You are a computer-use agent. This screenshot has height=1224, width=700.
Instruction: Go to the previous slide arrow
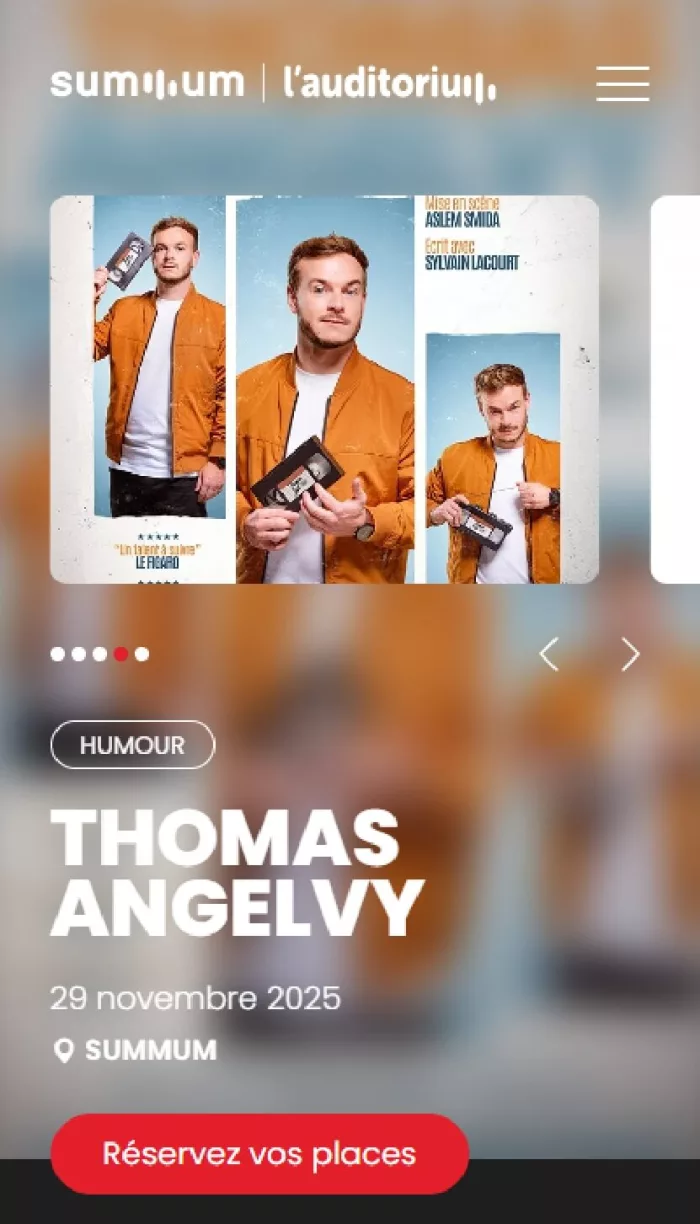[x=549, y=654]
